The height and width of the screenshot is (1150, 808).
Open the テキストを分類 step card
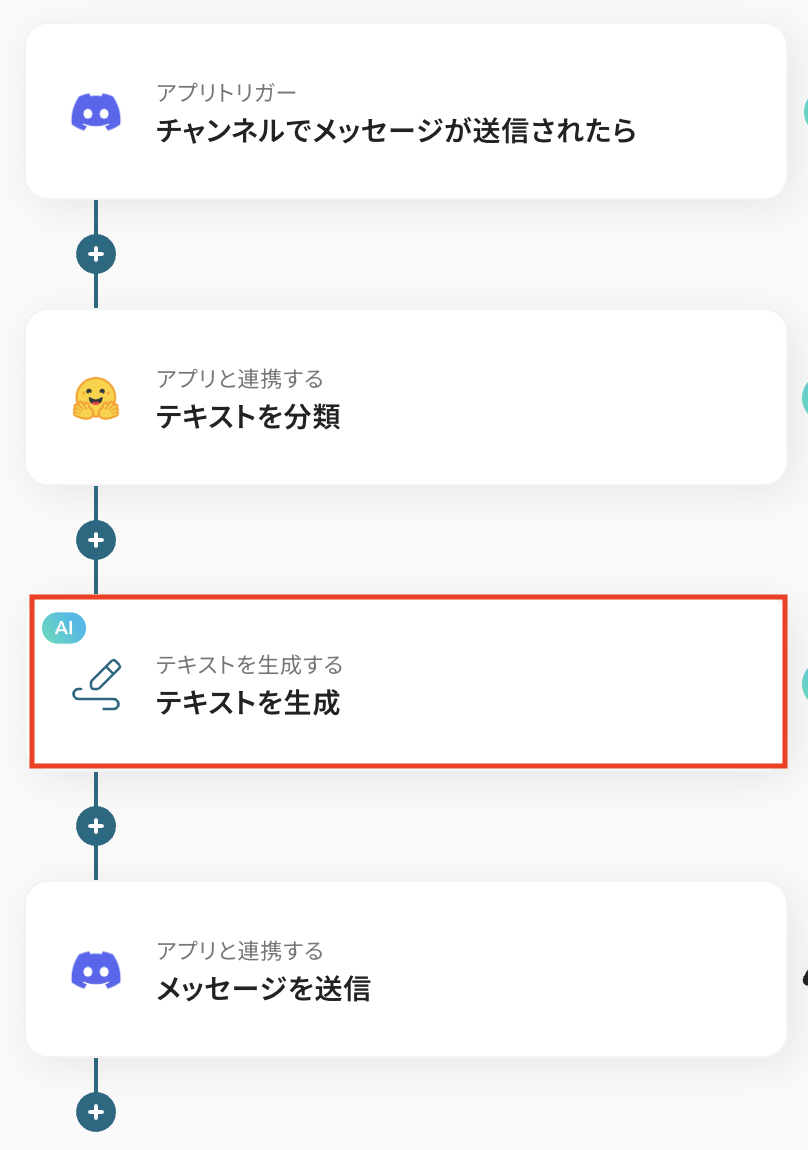tap(405, 397)
